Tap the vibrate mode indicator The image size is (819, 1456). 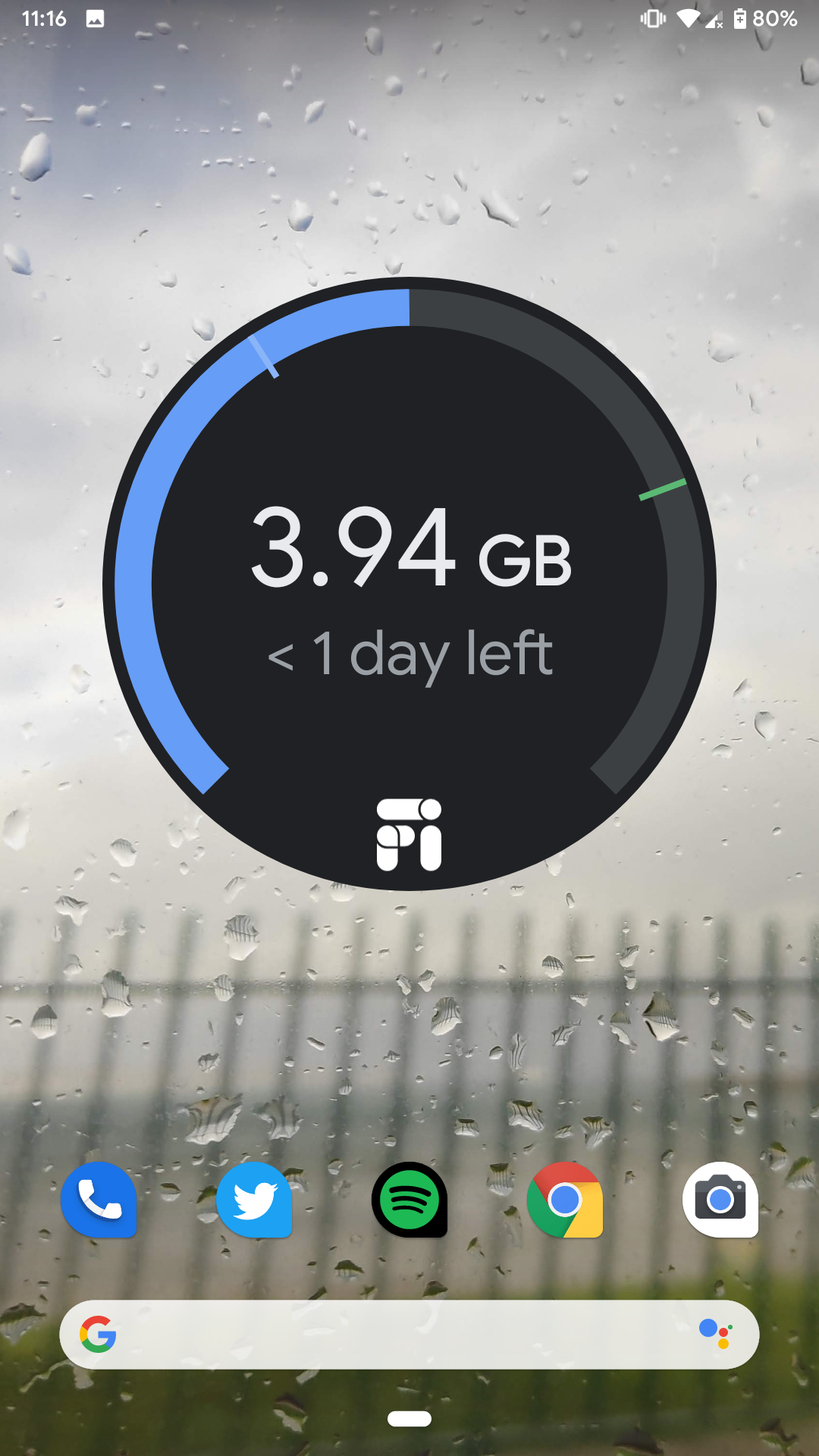point(651,19)
